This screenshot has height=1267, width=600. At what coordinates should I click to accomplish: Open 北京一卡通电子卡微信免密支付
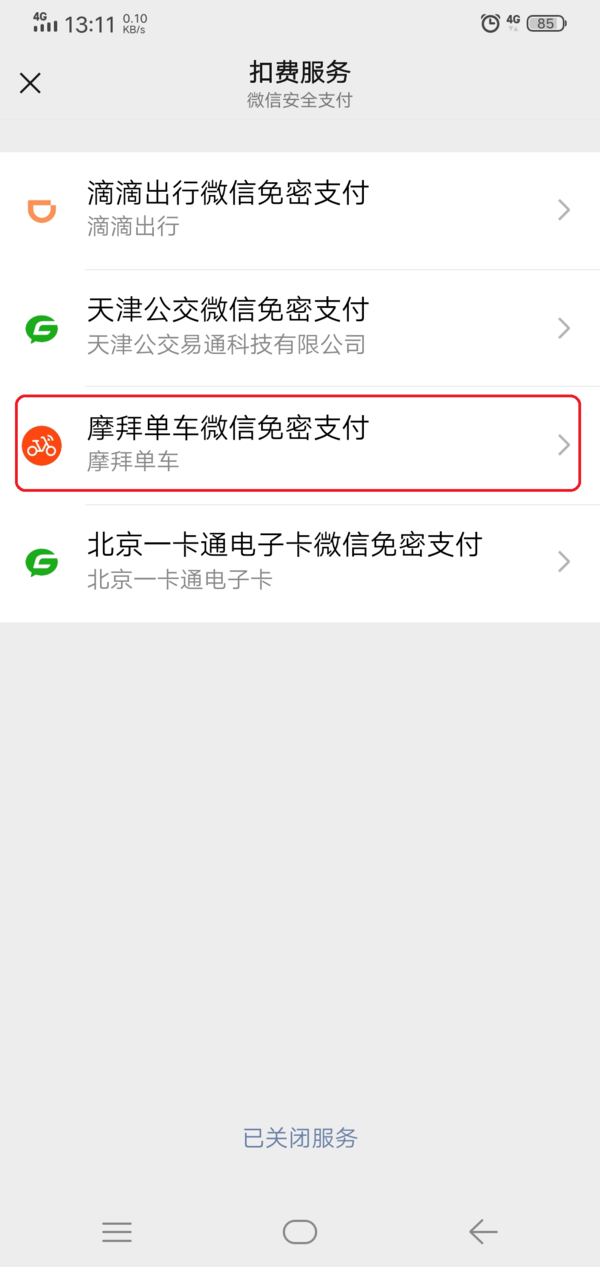[300, 561]
